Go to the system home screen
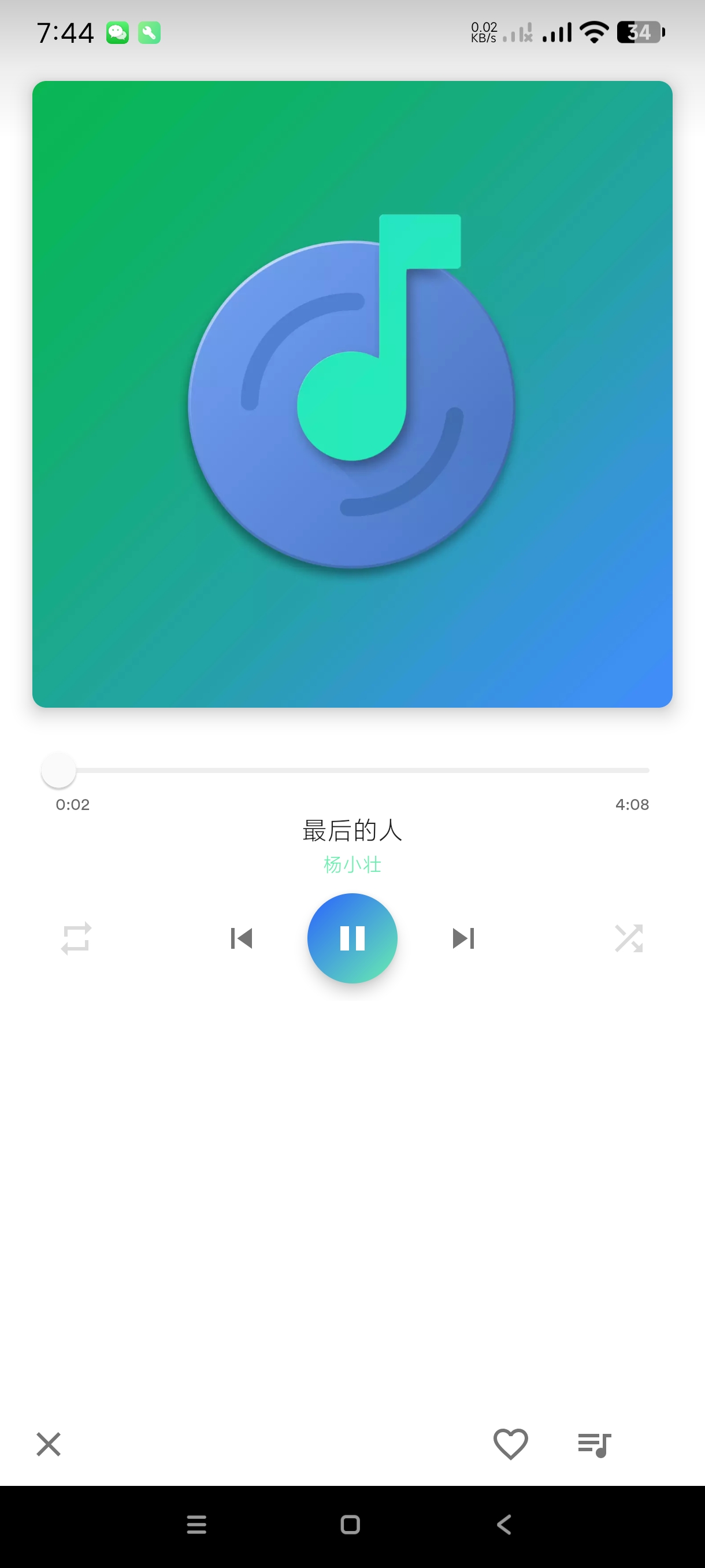 [350, 1524]
